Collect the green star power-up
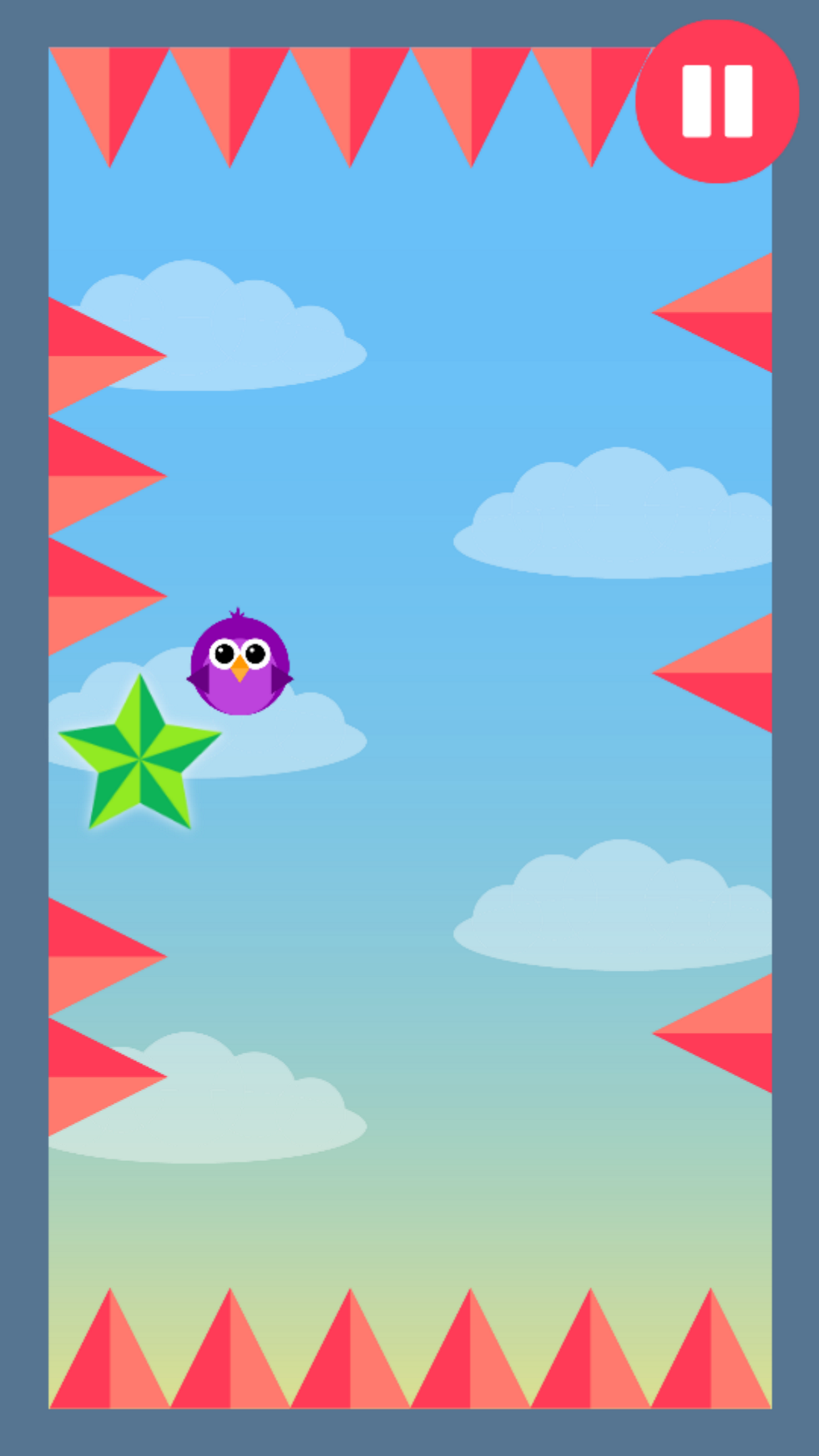Screen dimensions: 819x1456 140,755
